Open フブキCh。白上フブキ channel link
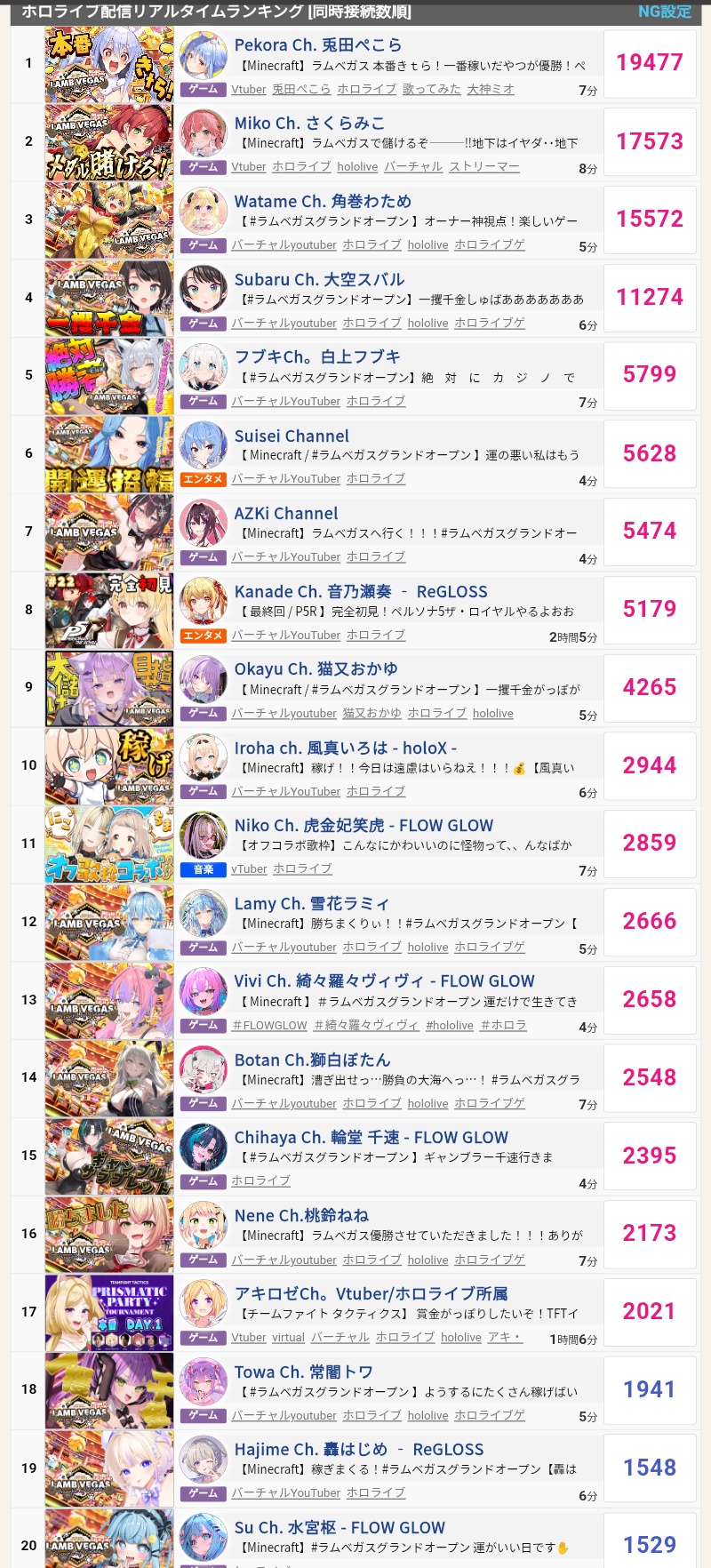Screen dimensions: 711x1568 coord(316,356)
